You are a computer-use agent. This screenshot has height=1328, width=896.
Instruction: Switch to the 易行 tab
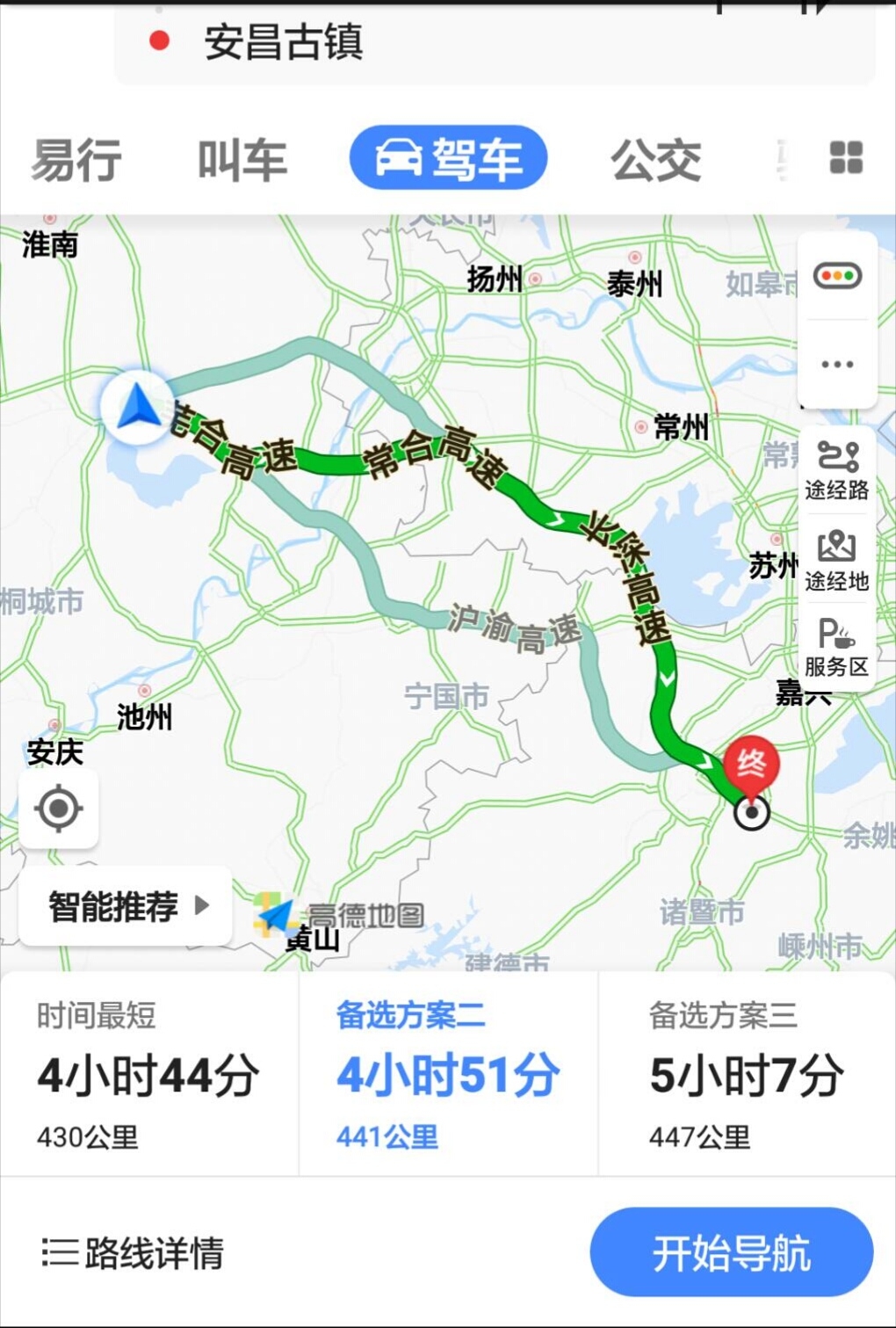tap(76, 160)
